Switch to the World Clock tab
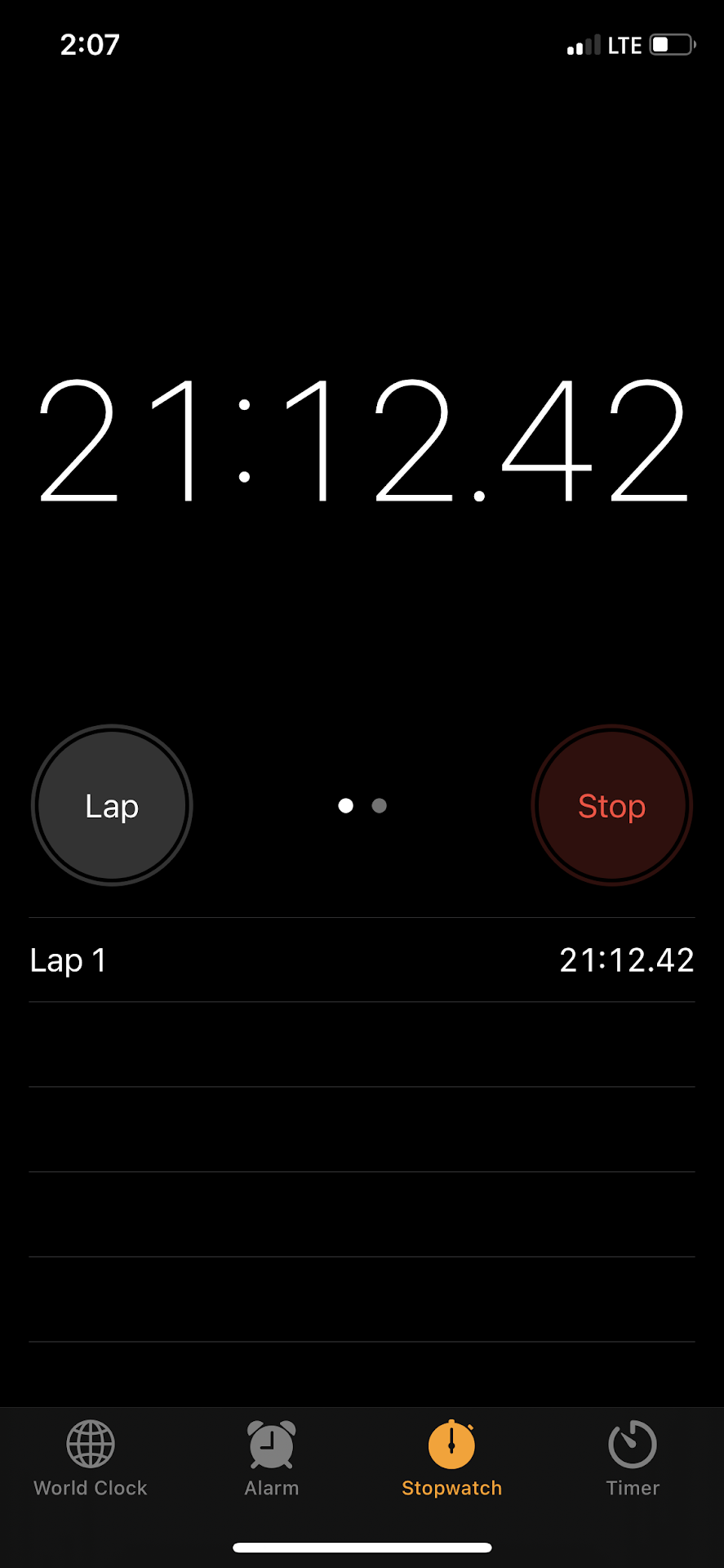This screenshot has width=724, height=1568. click(91, 1459)
